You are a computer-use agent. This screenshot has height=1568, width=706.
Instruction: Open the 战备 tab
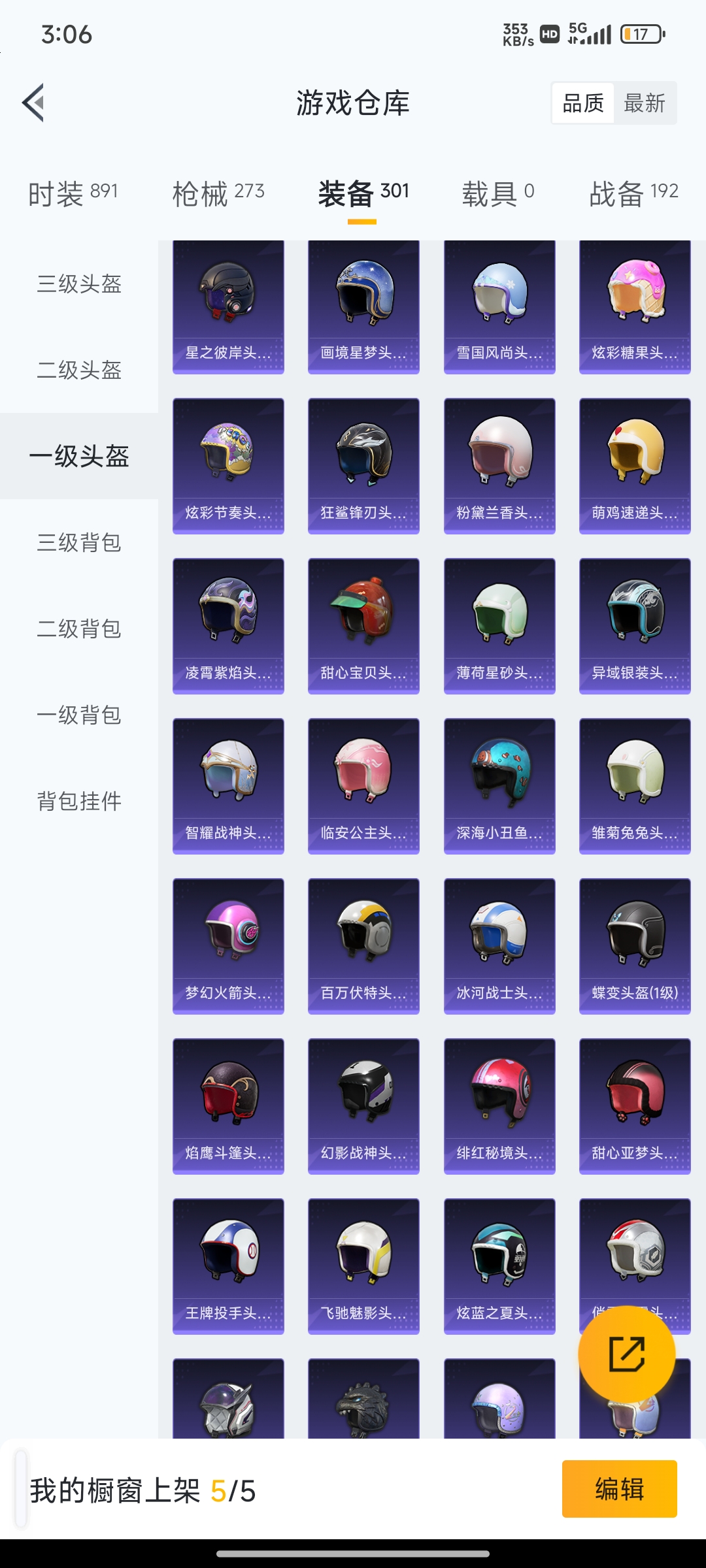[633, 193]
